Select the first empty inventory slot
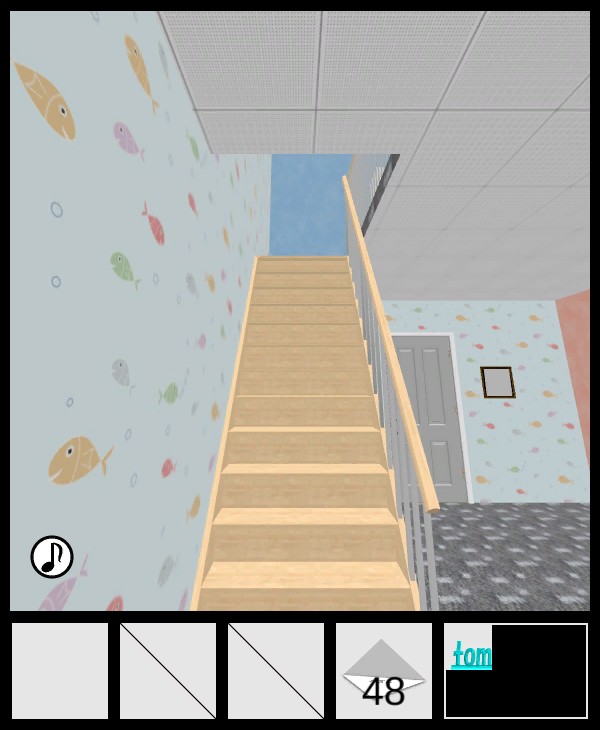Viewport: 600px width, 730px height. (x=60, y=671)
